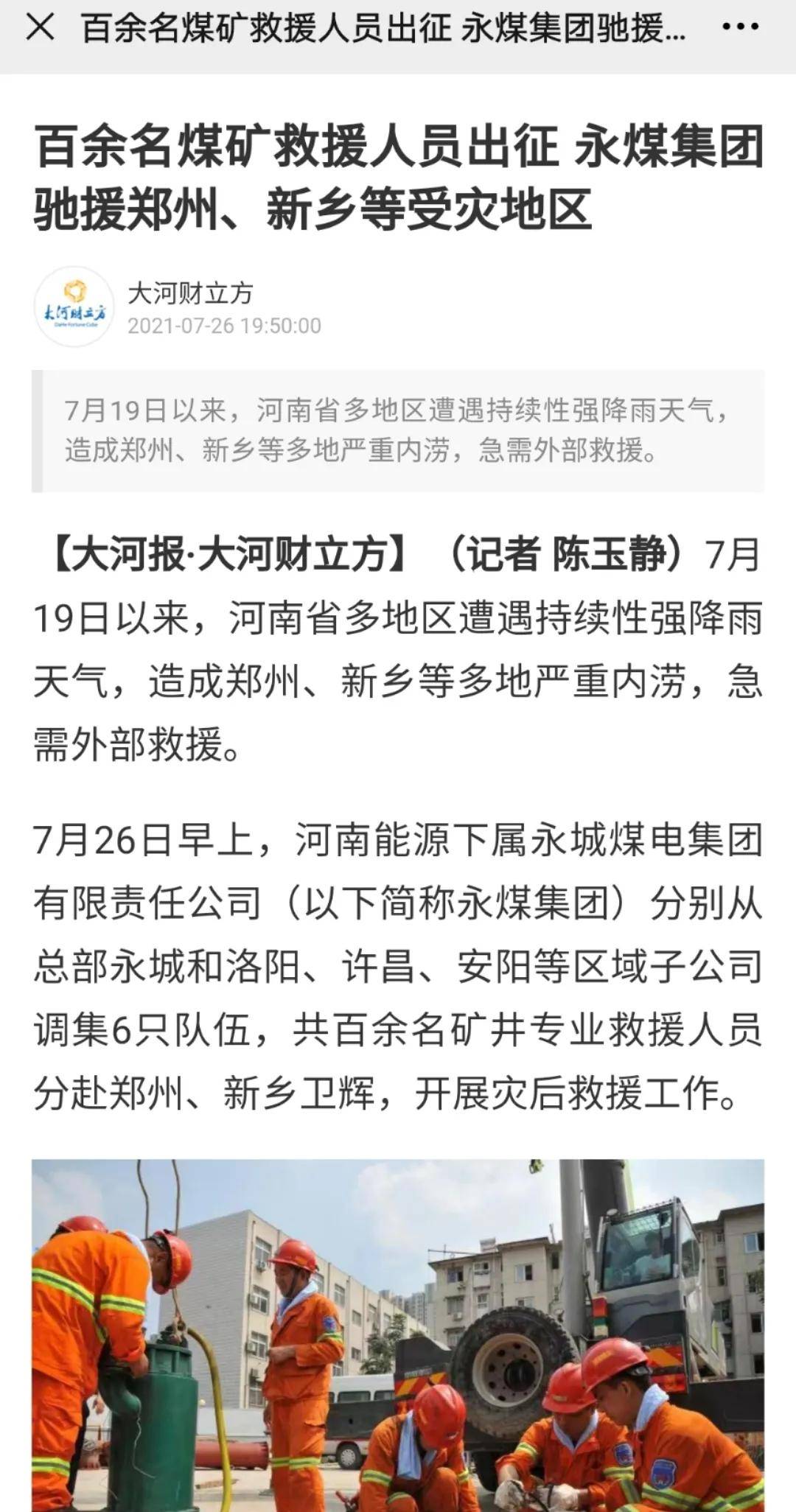View the rescue workers photo
The height and width of the screenshot is (1512, 796).
pyautogui.click(x=398, y=1335)
